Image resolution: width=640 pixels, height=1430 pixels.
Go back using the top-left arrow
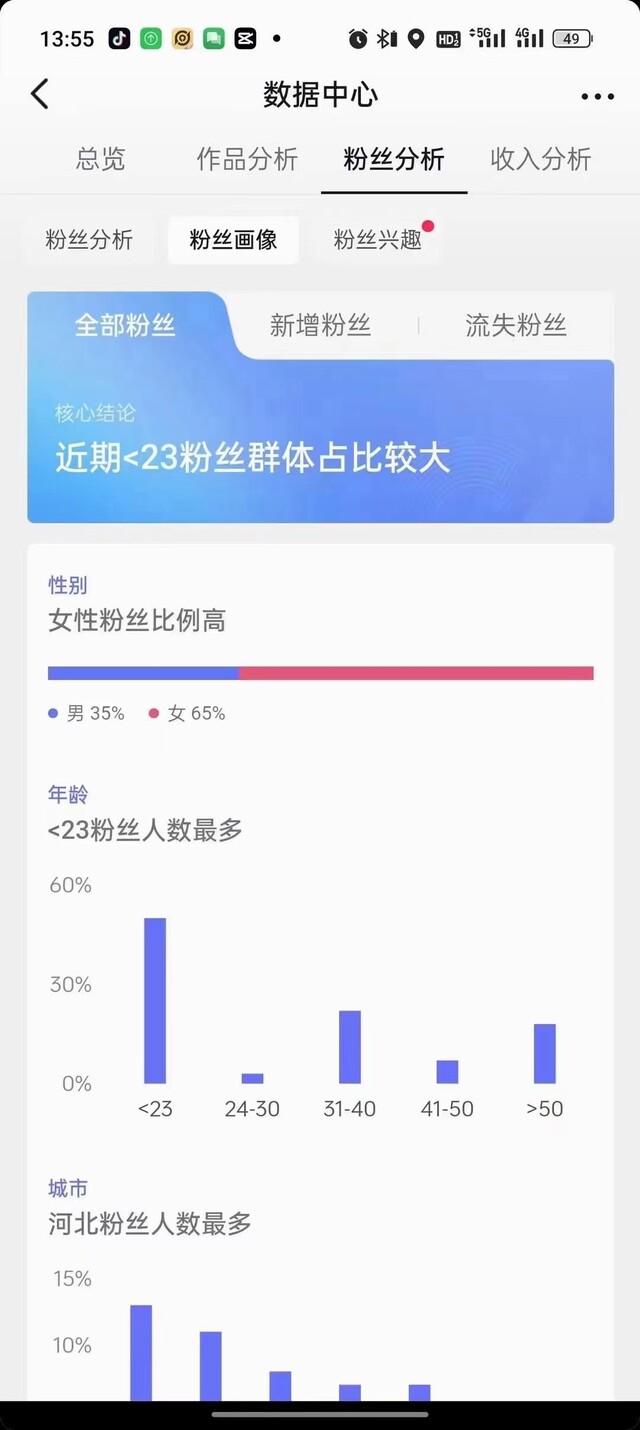tap(40, 95)
